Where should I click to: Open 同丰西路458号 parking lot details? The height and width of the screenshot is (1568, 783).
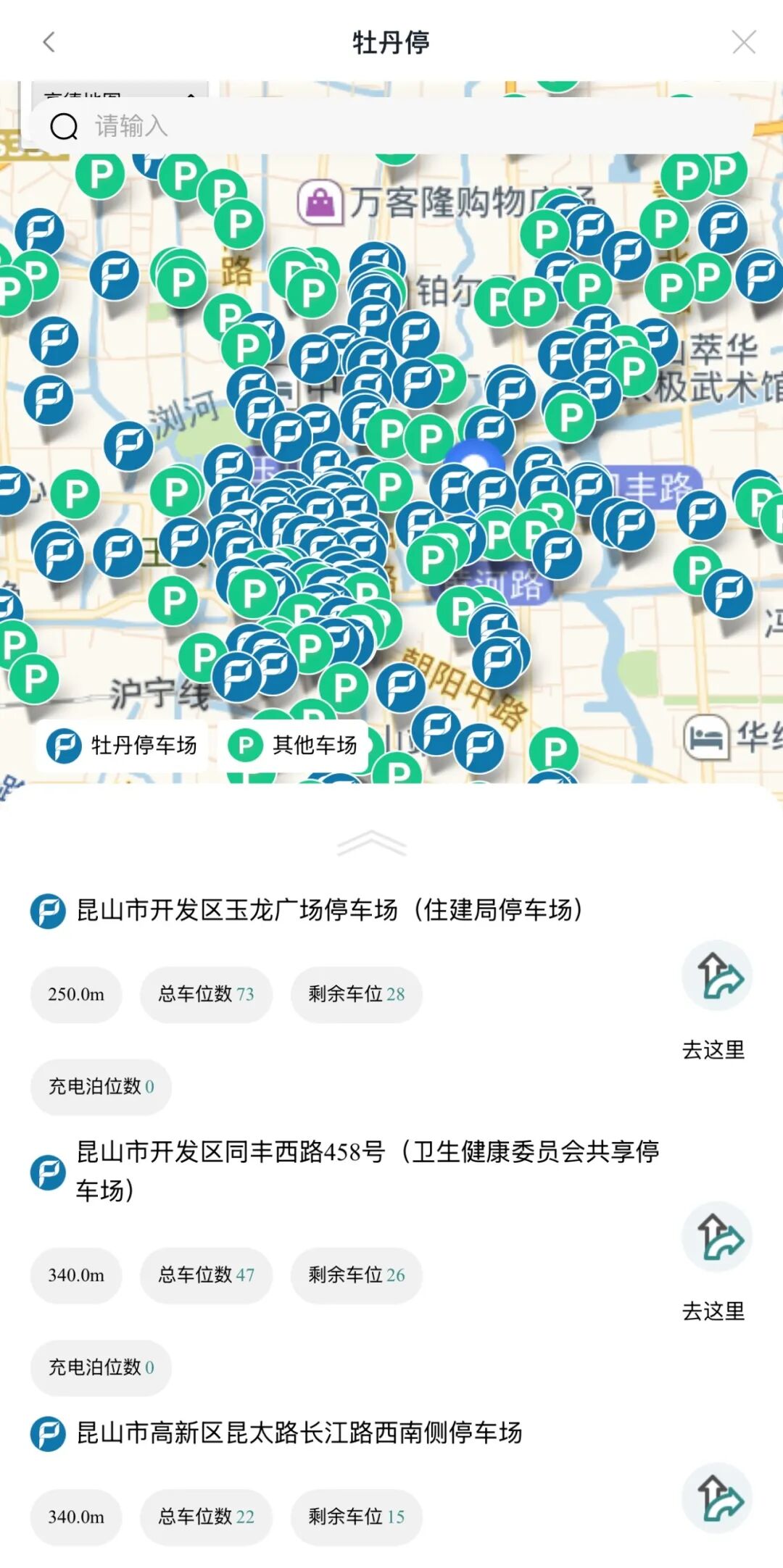(368, 1170)
